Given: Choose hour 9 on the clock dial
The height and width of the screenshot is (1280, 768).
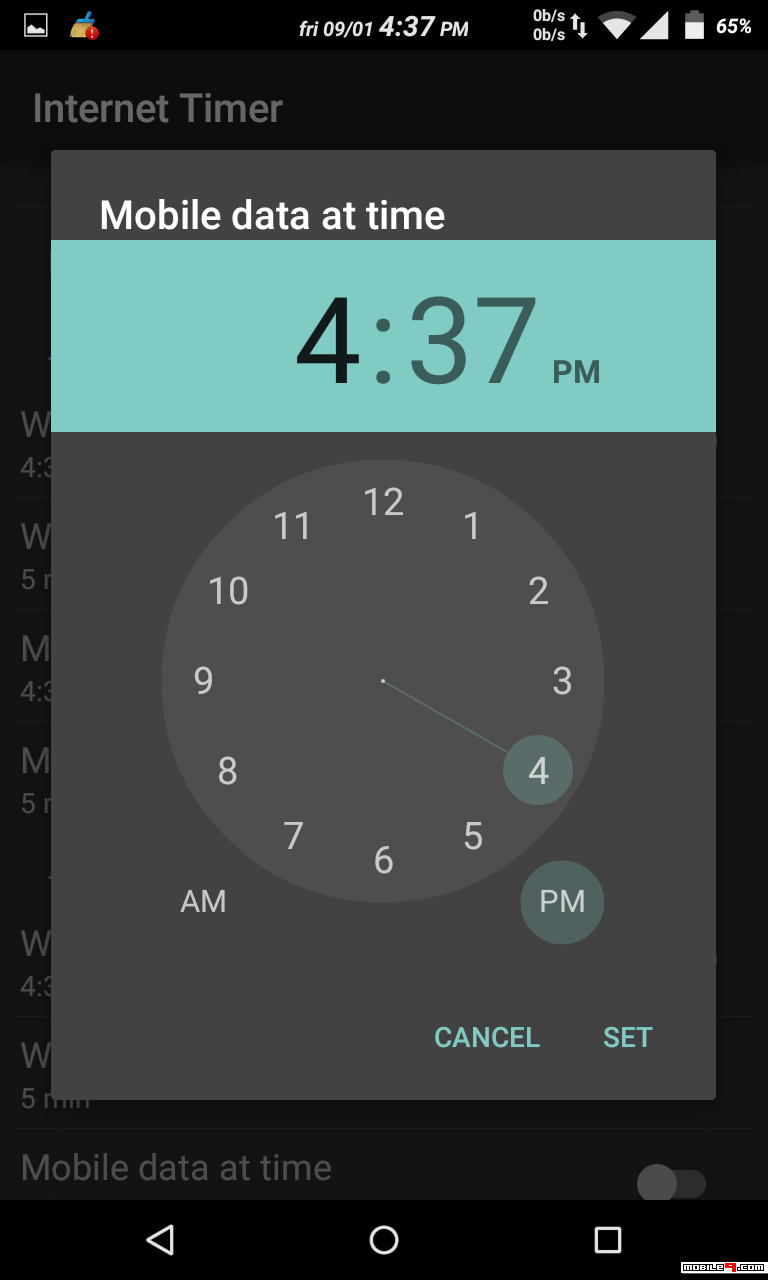Looking at the screenshot, I should 203,681.
